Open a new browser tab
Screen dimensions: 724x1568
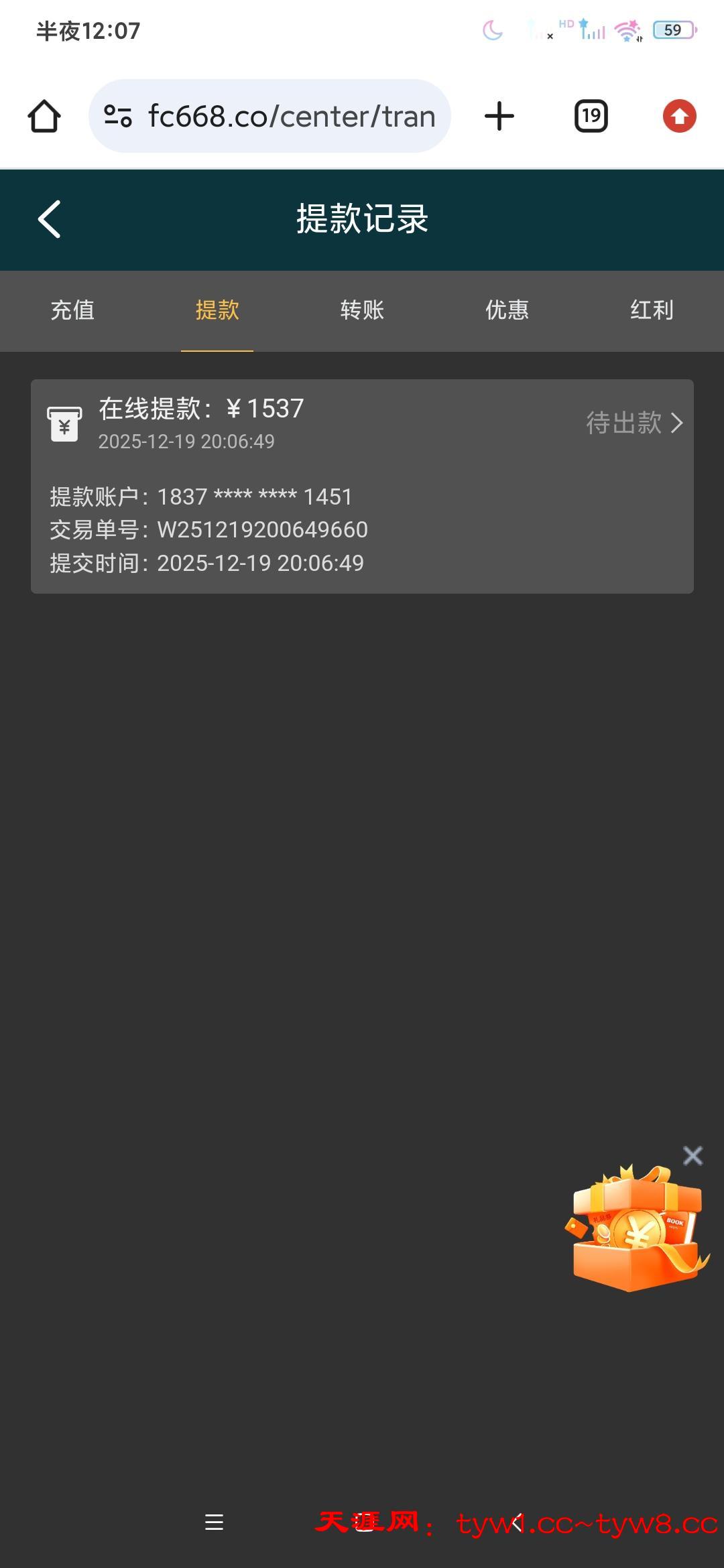coord(499,117)
